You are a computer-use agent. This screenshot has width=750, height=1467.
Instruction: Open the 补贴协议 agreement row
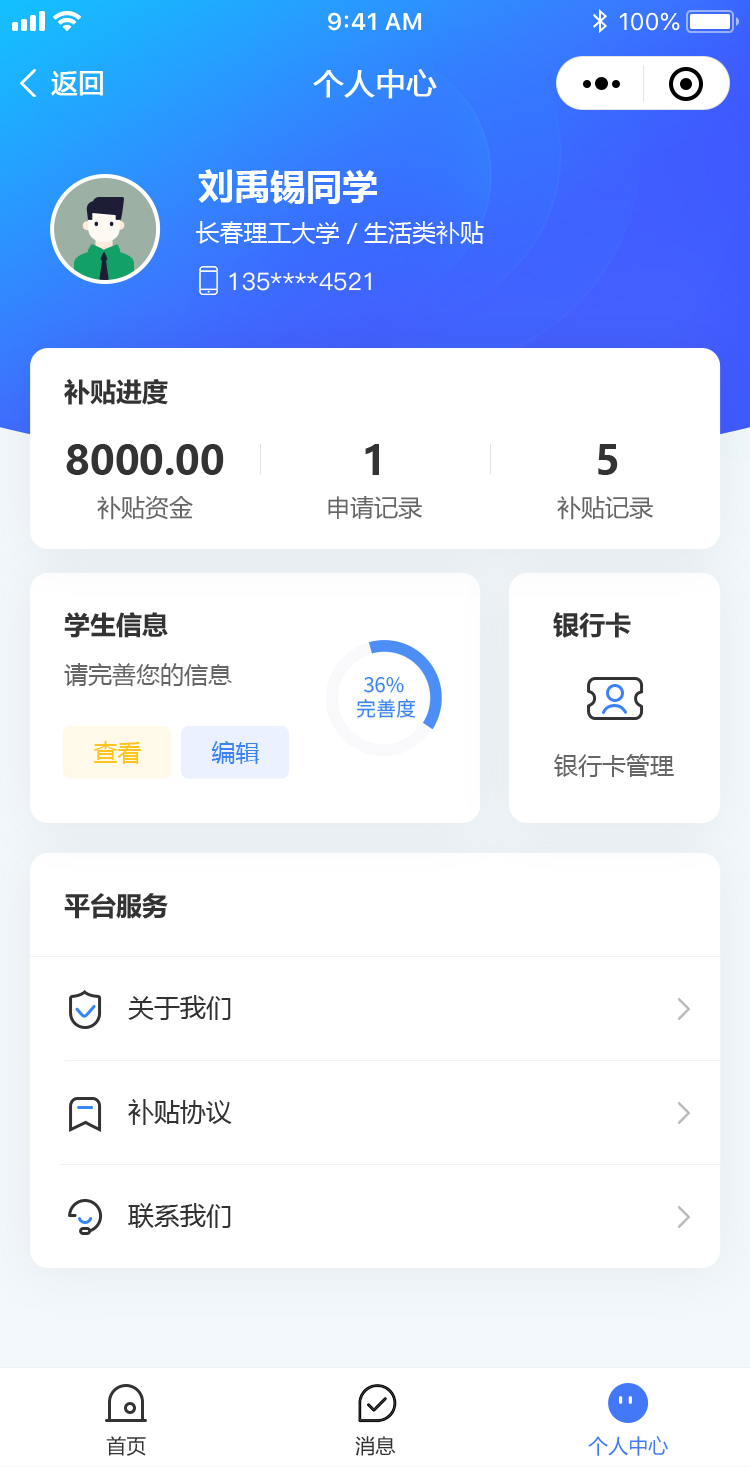pos(375,1112)
